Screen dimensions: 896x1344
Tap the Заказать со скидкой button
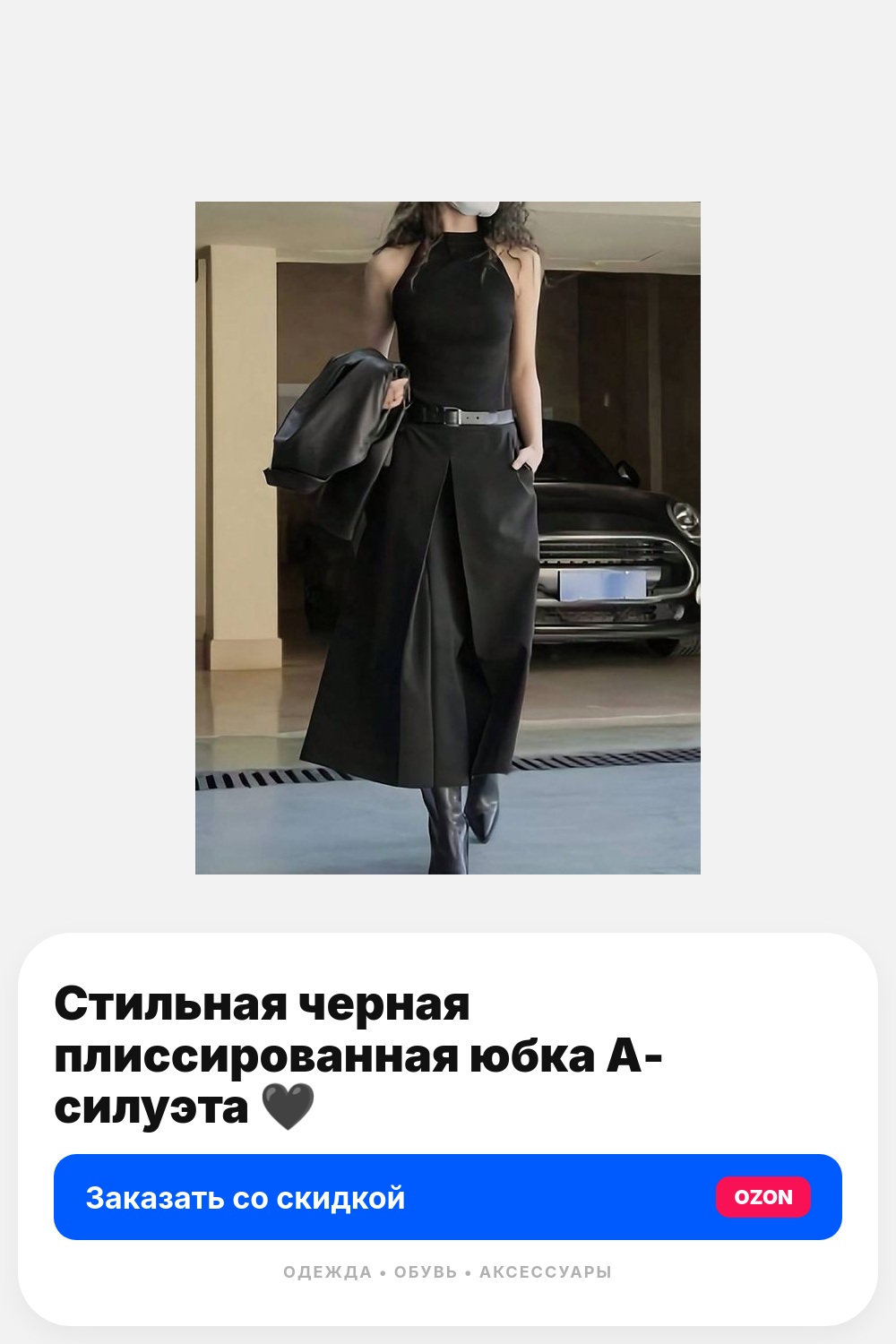(448, 1197)
